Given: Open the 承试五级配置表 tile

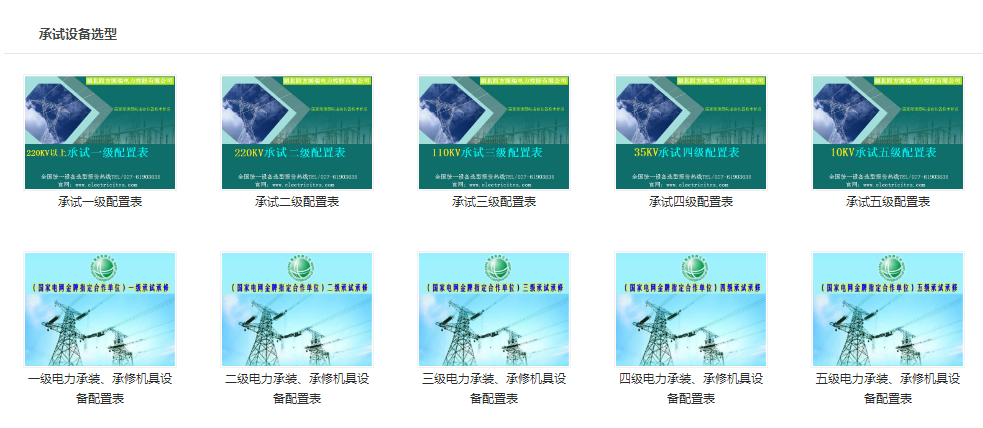Looking at the screenshot, I should [888, 132].
